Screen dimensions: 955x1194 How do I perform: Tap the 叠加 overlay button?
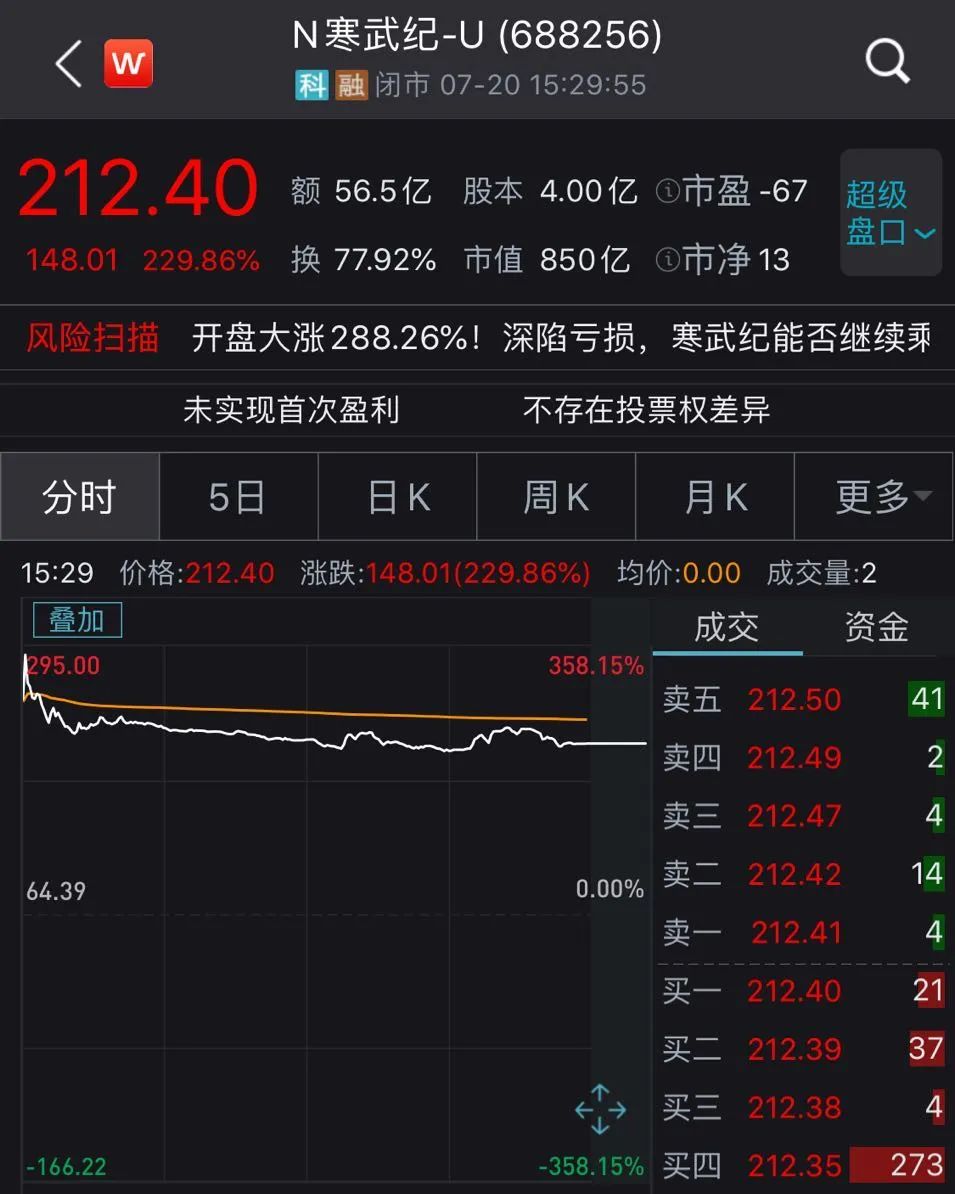(77, 620)
